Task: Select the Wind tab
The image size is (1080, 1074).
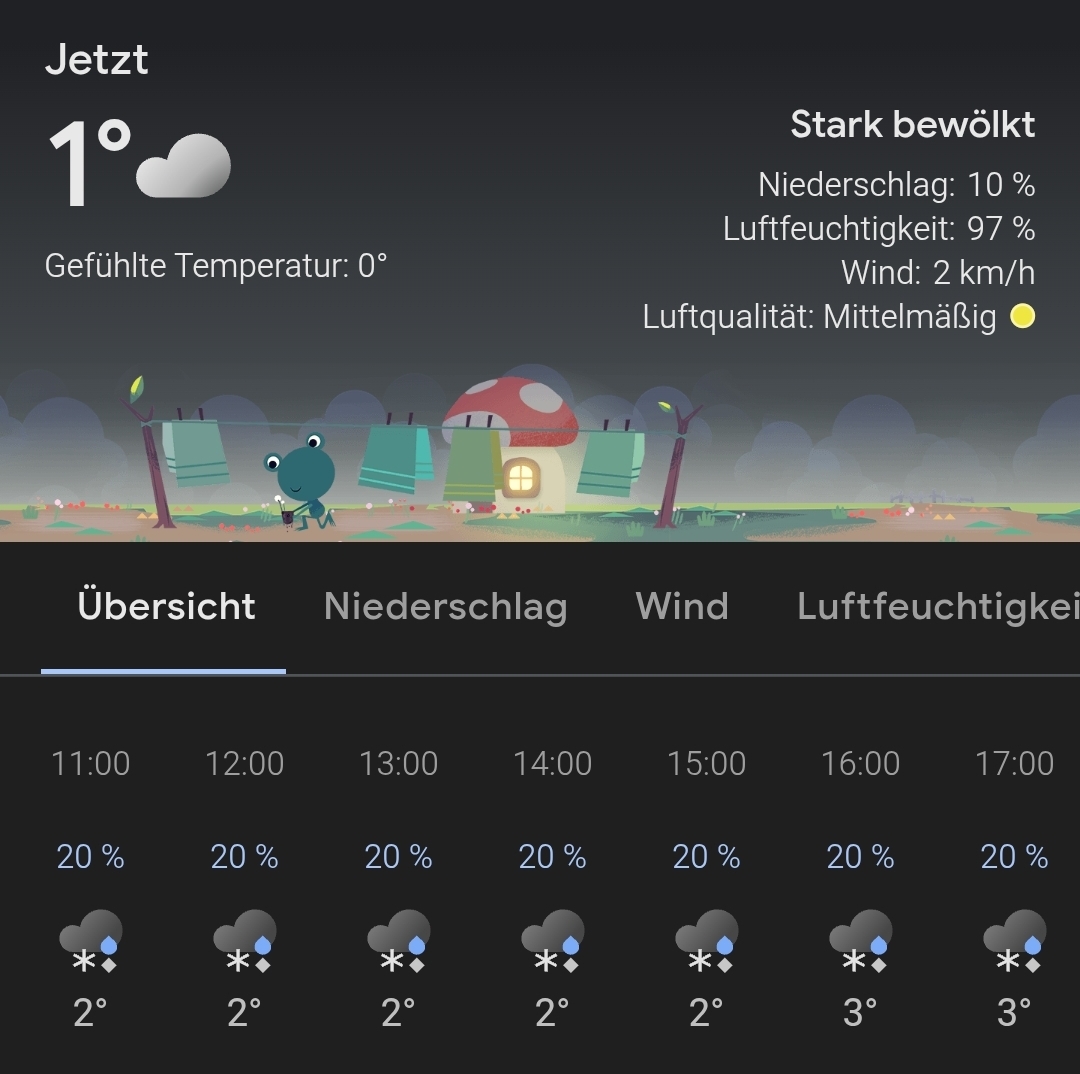Action: tap(681, 607)
